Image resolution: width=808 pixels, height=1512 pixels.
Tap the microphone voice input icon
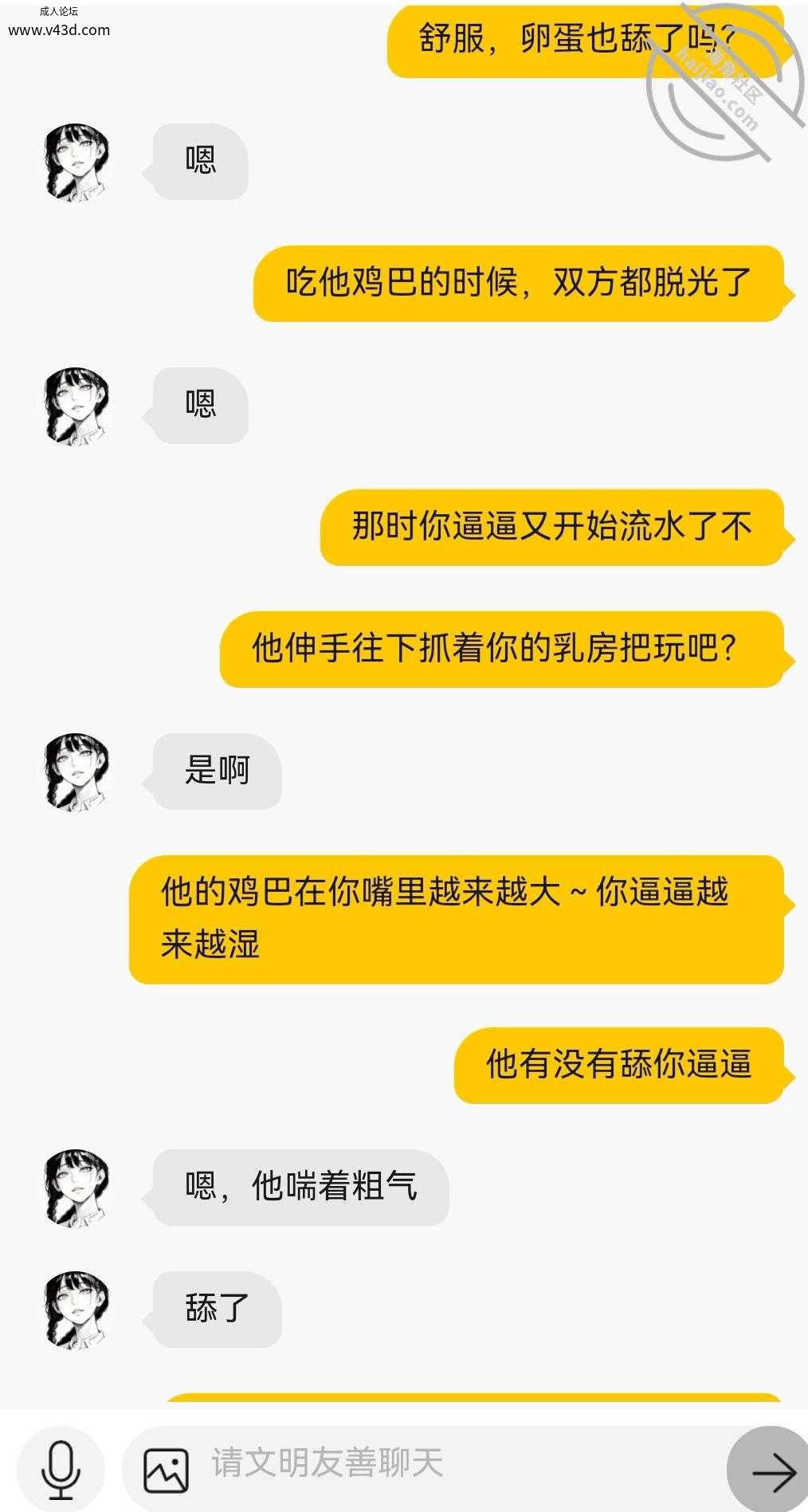pyautogui.click(x=61, y=1468)
